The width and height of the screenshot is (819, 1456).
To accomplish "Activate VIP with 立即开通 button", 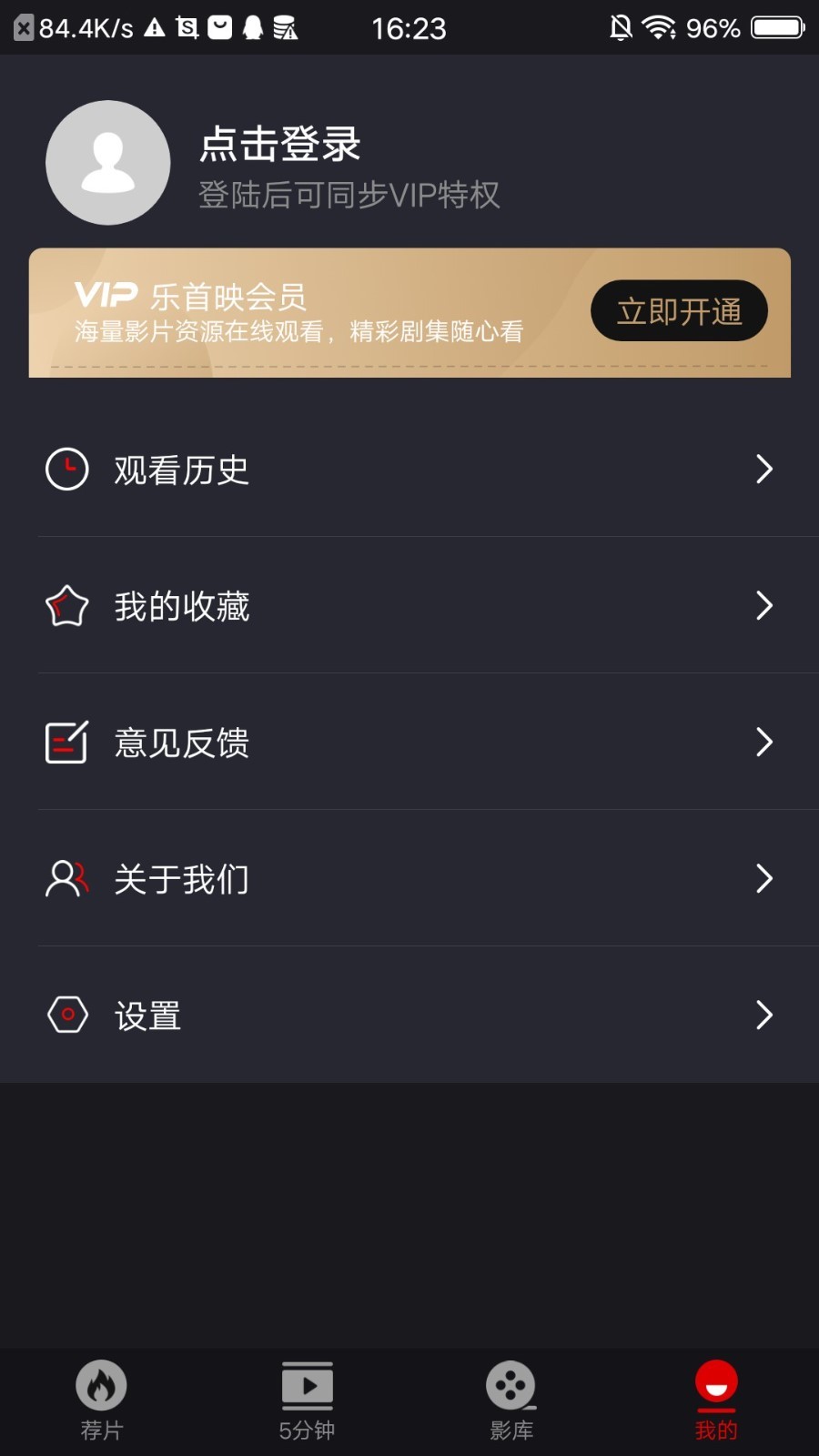I will 679,311.
